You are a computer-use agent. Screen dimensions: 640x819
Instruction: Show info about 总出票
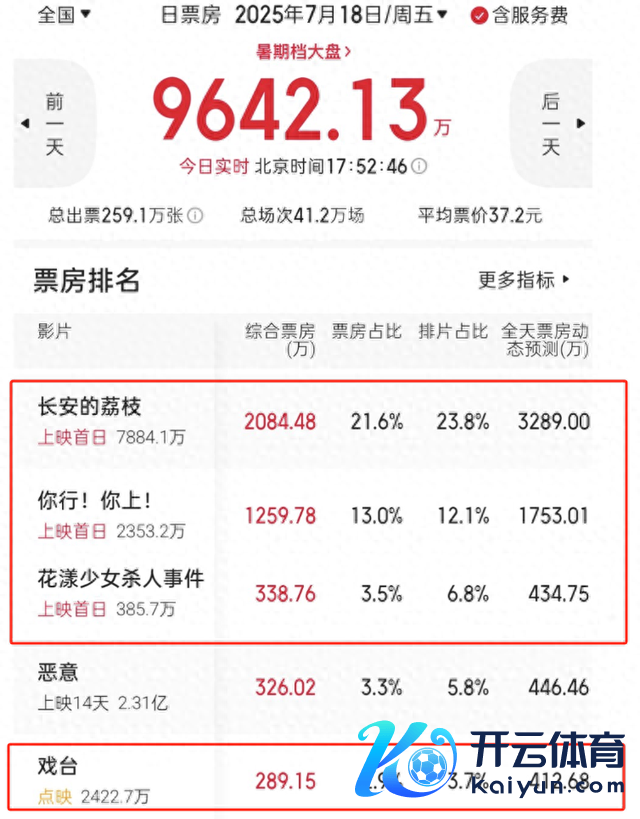196,215
